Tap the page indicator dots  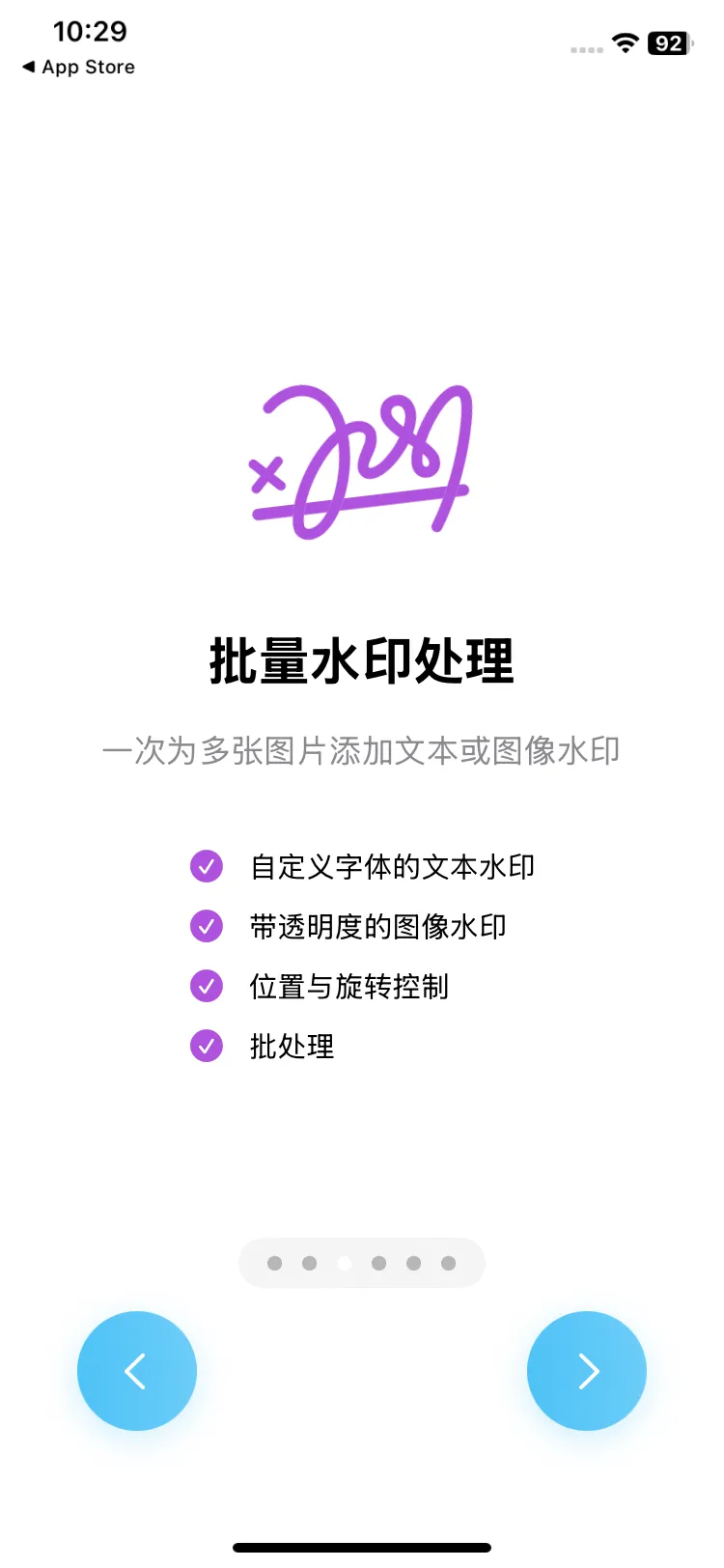362,1263
